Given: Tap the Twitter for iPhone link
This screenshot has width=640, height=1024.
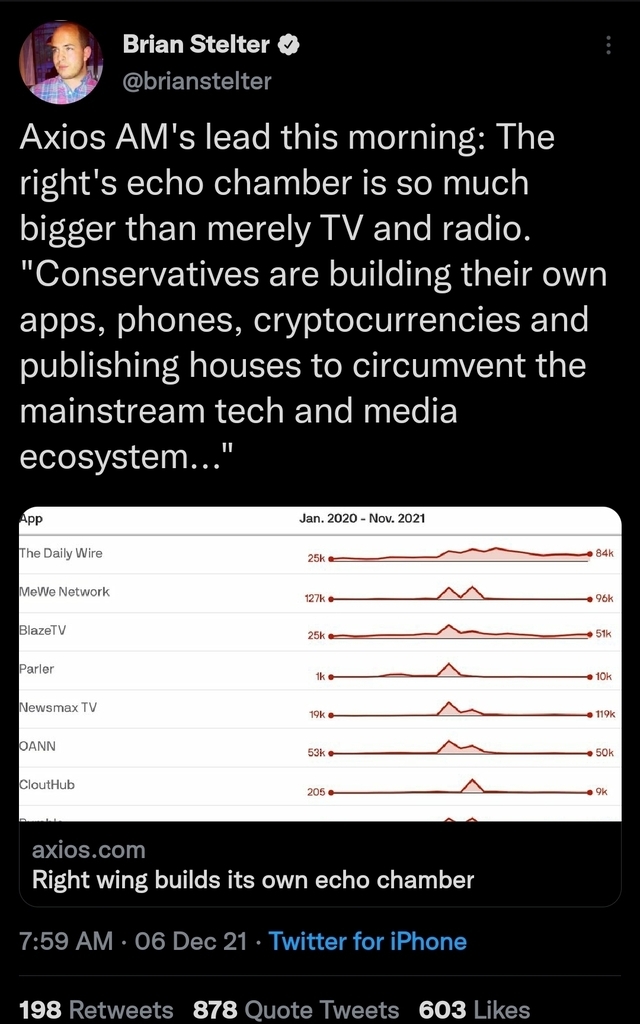Looking at the screenshot, I should click(x=368, y=941).
